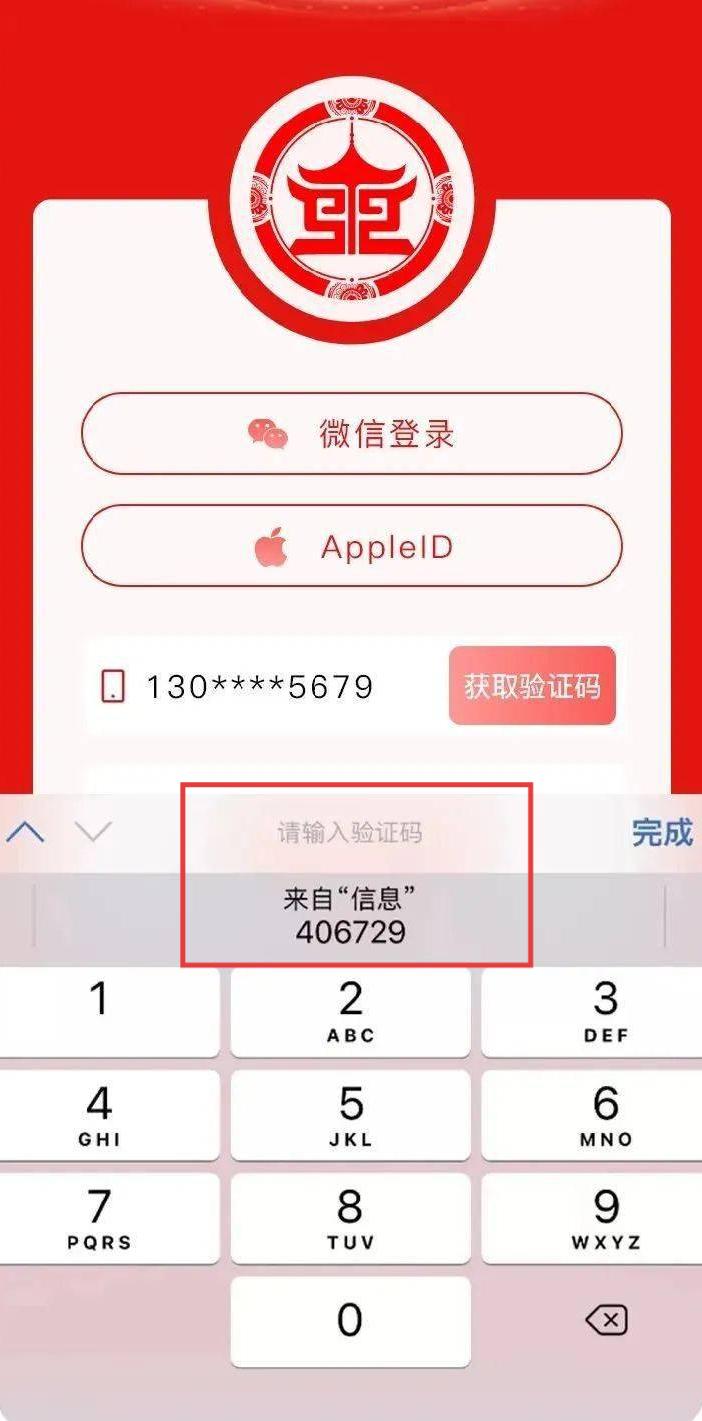Type digit 4 on the keypad
Image resolution: width=702 pixels, height=1421 pixels.
coord(99,1115)
